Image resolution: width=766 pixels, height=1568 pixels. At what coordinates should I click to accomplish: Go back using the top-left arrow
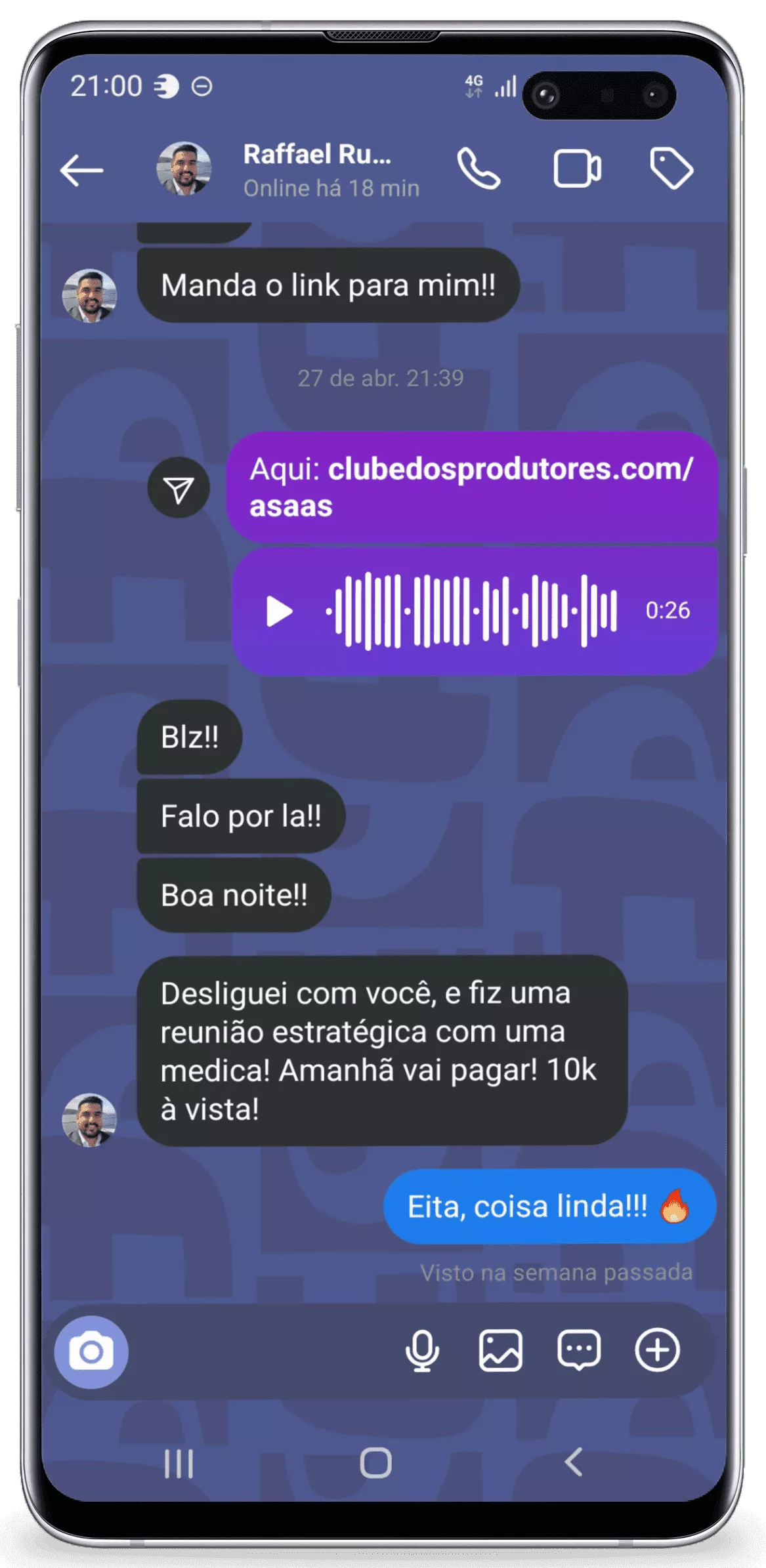[x=81, y=171]
